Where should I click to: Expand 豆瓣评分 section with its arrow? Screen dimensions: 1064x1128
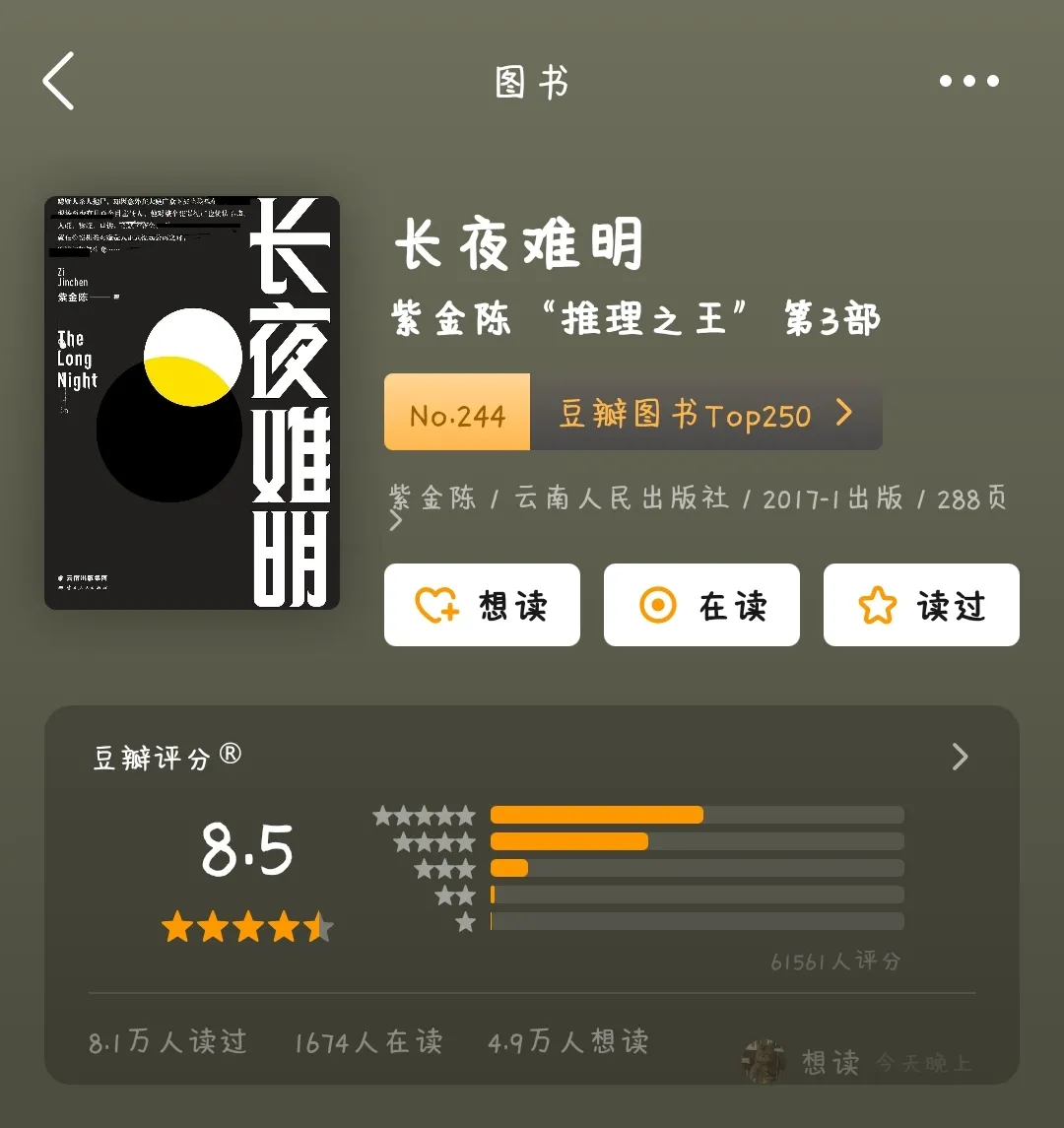960,757
